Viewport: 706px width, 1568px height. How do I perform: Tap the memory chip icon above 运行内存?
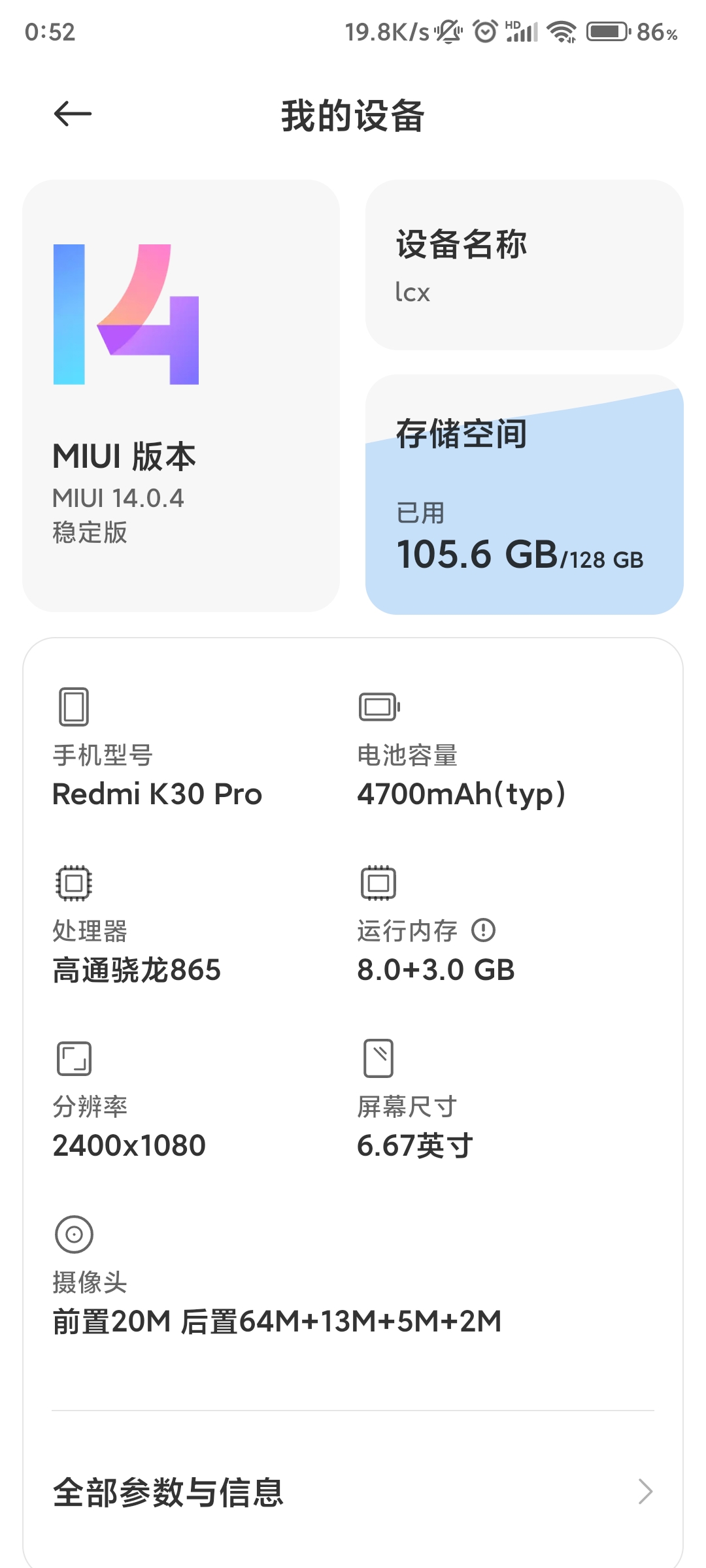378,882
